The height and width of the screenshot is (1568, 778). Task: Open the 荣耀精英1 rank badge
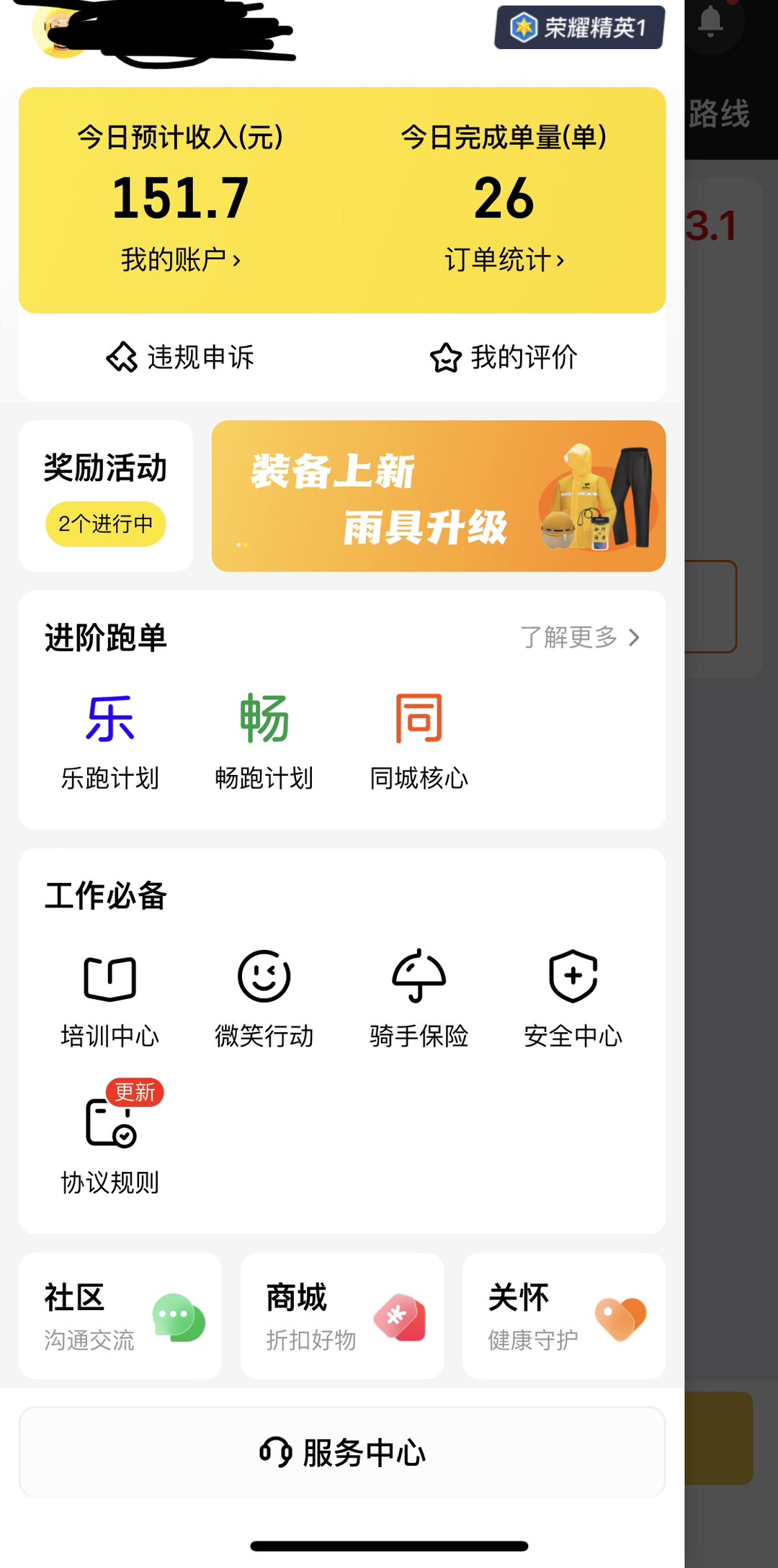579,27
